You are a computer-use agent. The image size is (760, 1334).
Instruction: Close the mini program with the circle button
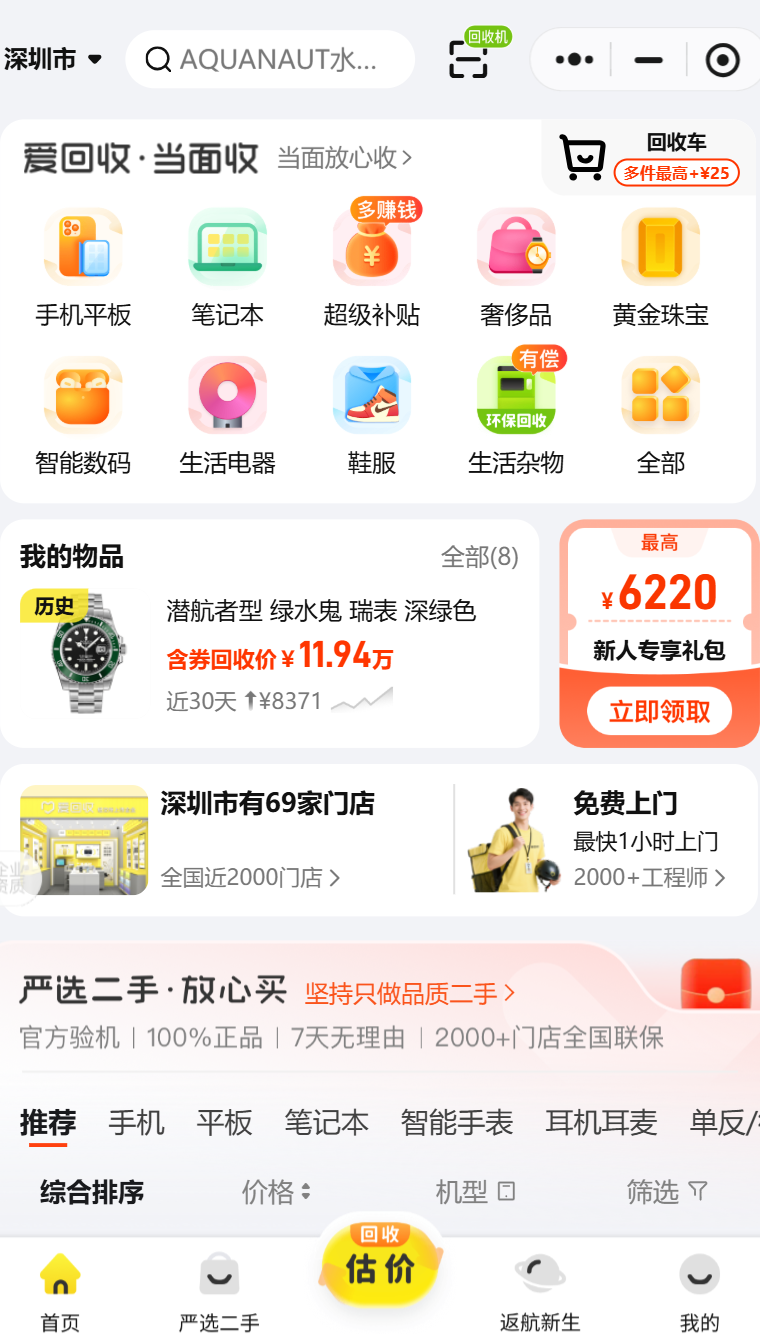(722, 60)
